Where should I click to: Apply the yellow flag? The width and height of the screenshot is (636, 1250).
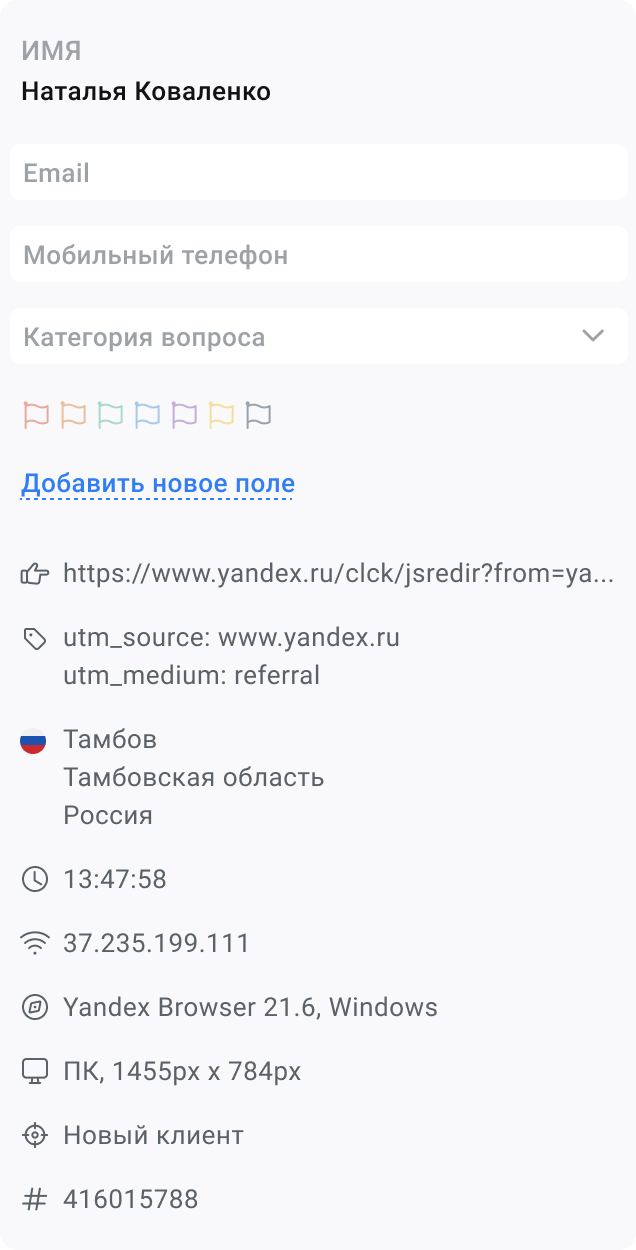click(221, 414)
